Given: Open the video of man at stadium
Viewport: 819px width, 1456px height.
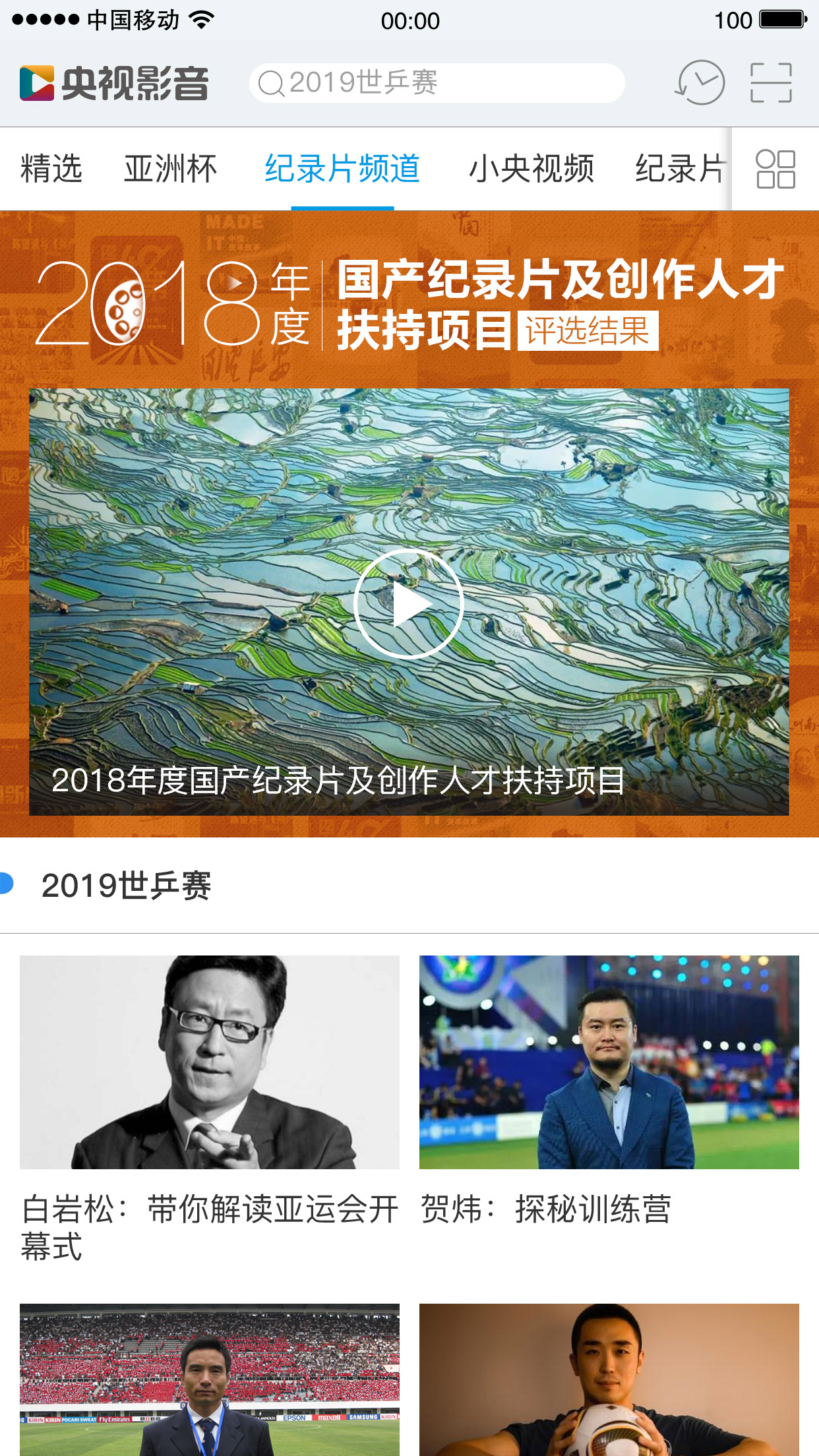Looking at the screenshot, I should pyautogui.click(x=210, y=1380).
